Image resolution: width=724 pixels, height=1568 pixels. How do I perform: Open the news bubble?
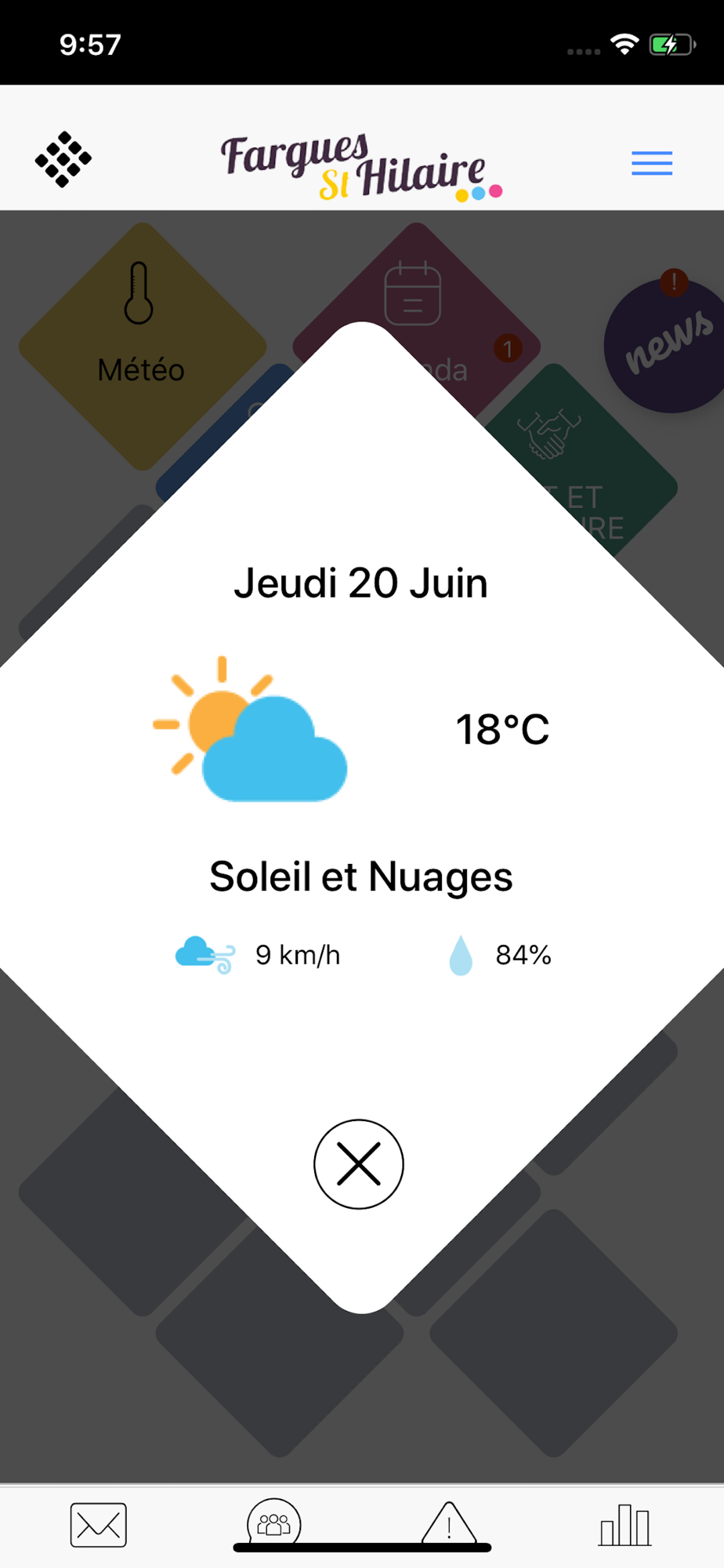(x=666, y=343)
